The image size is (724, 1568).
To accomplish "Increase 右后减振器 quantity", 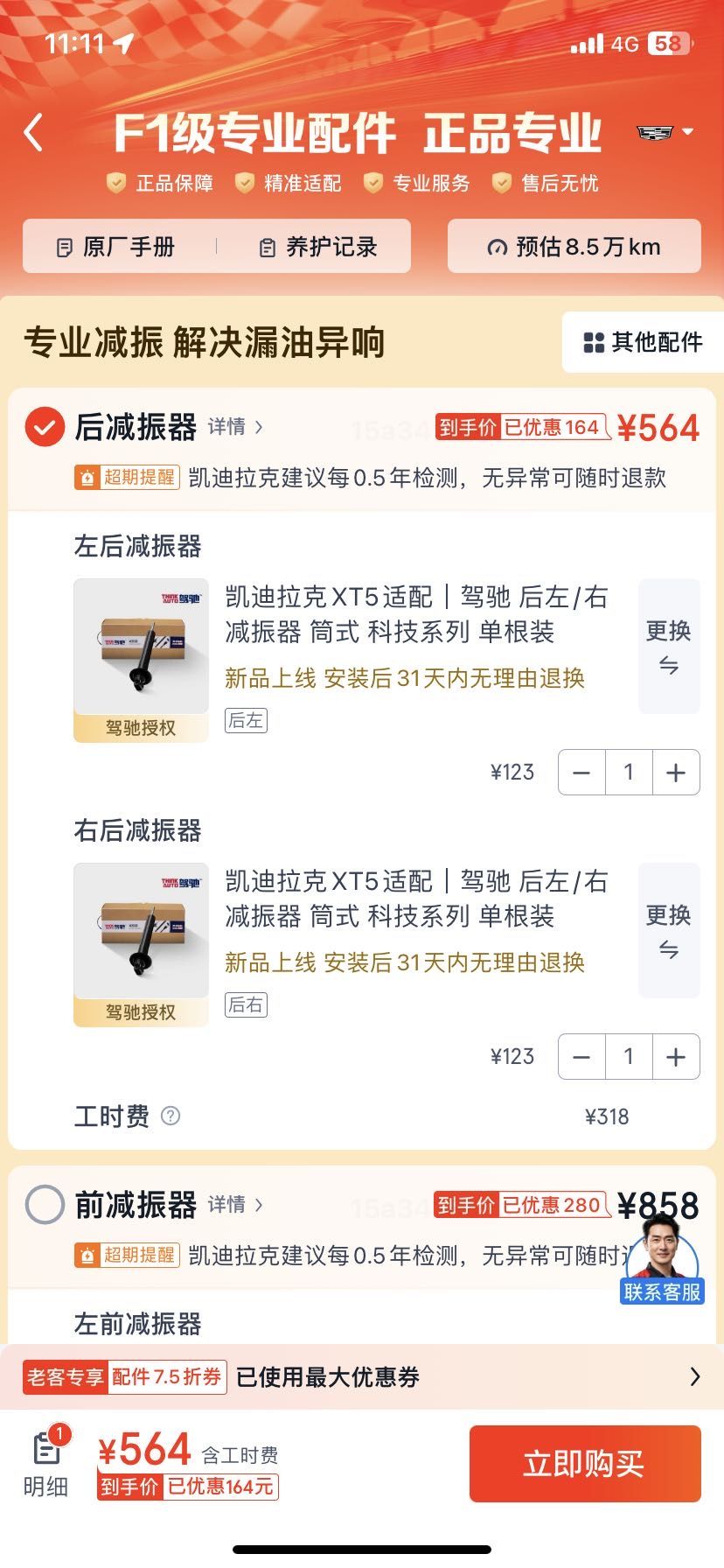I will [x=676, y=1057].
